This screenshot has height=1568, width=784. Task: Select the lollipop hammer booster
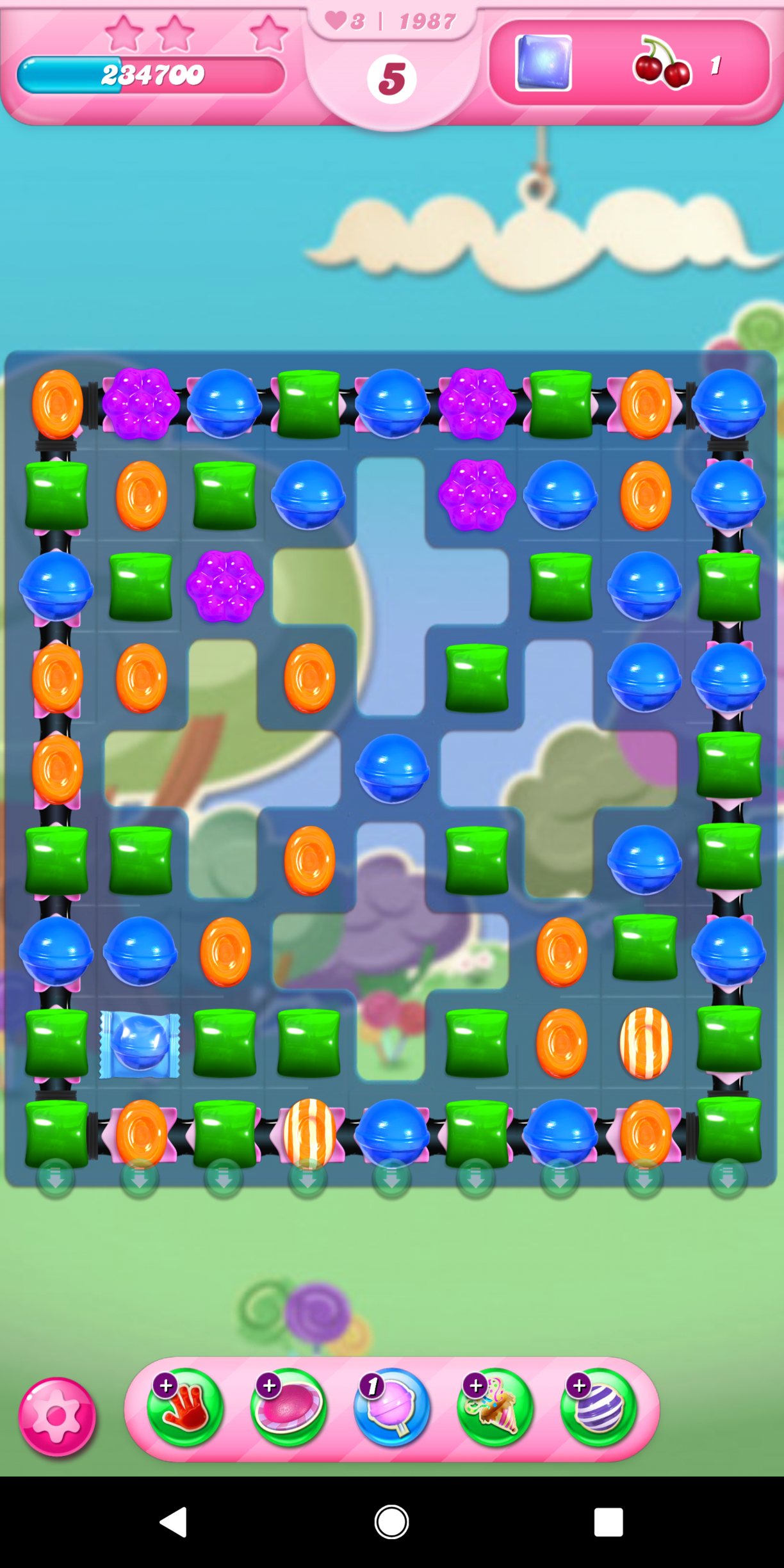click(391, 1408)
